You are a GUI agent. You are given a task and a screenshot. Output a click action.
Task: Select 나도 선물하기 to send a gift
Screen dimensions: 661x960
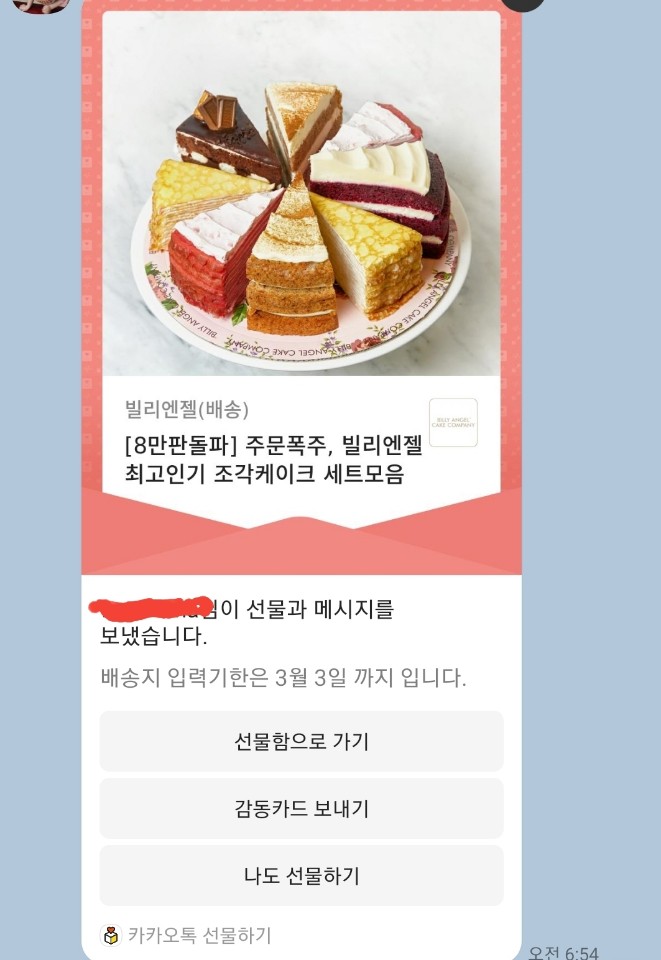tap(301, 876)
